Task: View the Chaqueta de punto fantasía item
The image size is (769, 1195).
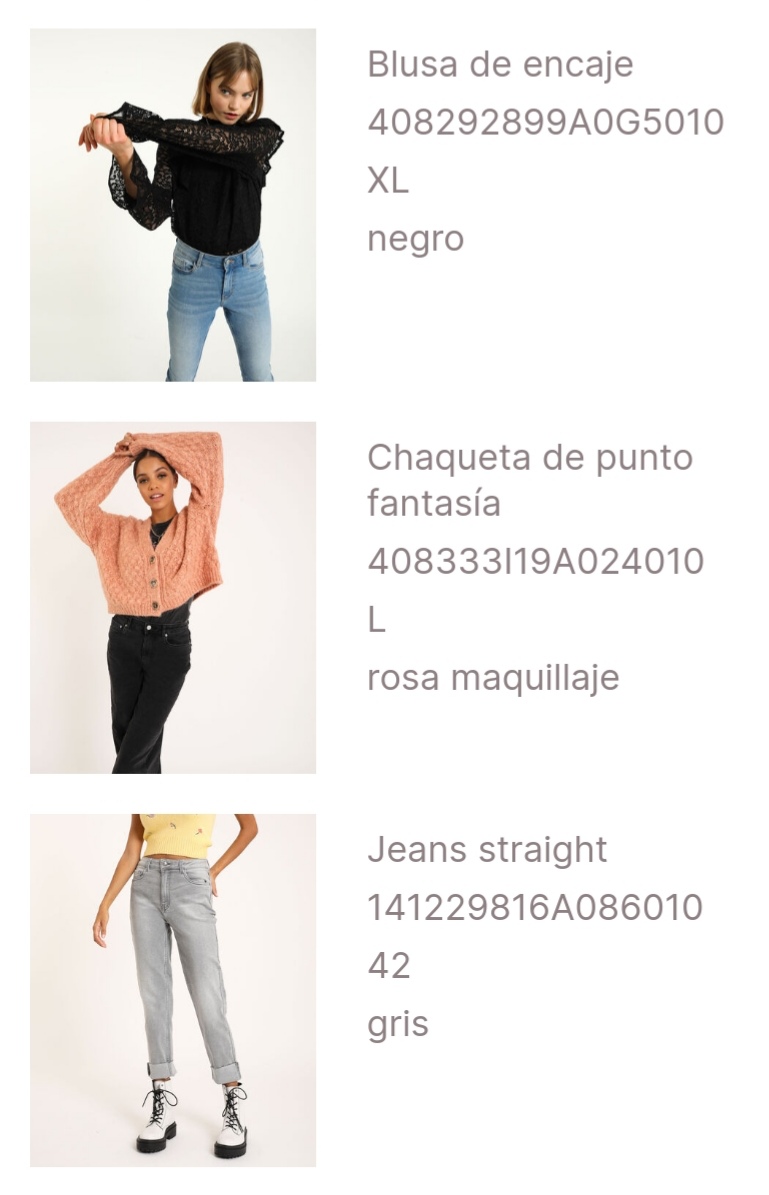Action: point(530,480)
